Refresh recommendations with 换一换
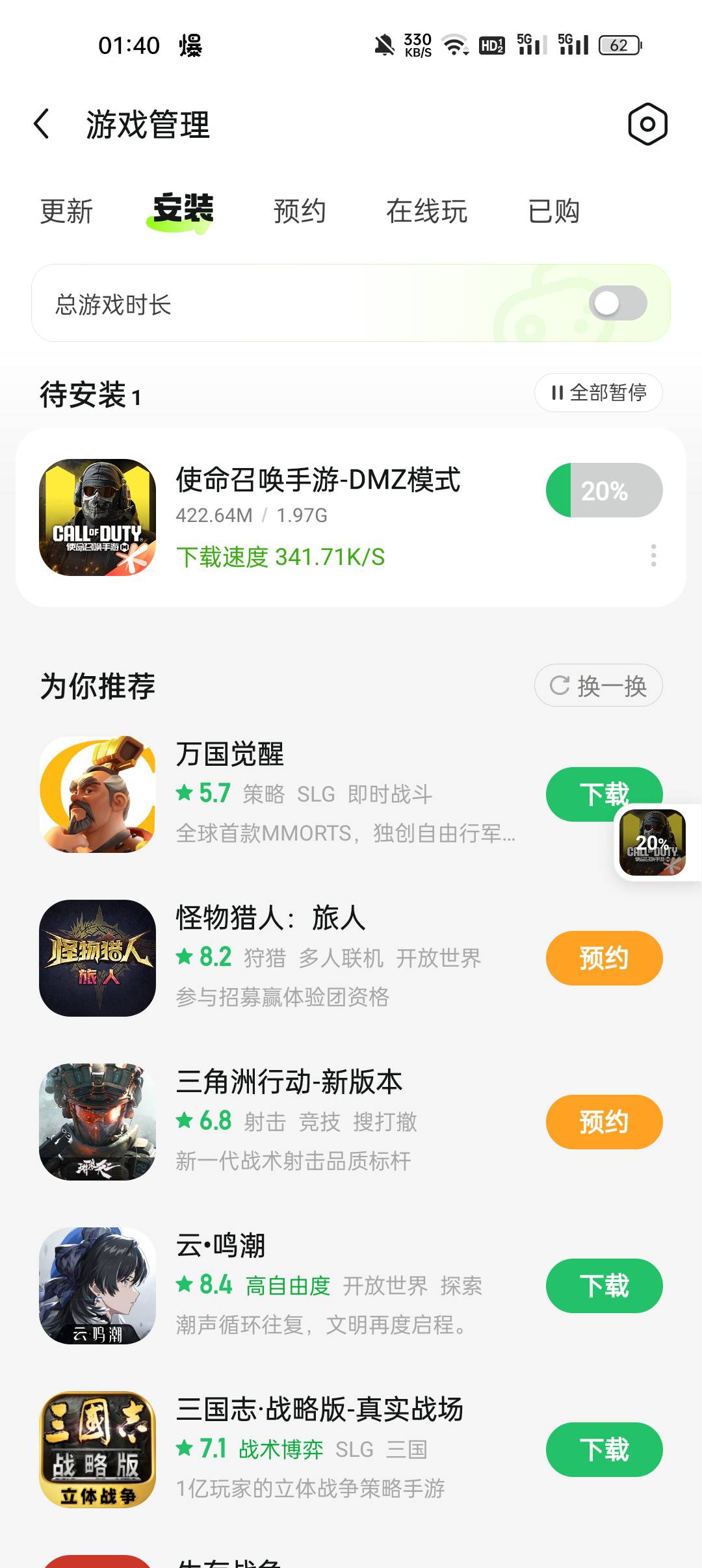Viewport: 702px width, 1568px height. [599, 685]
